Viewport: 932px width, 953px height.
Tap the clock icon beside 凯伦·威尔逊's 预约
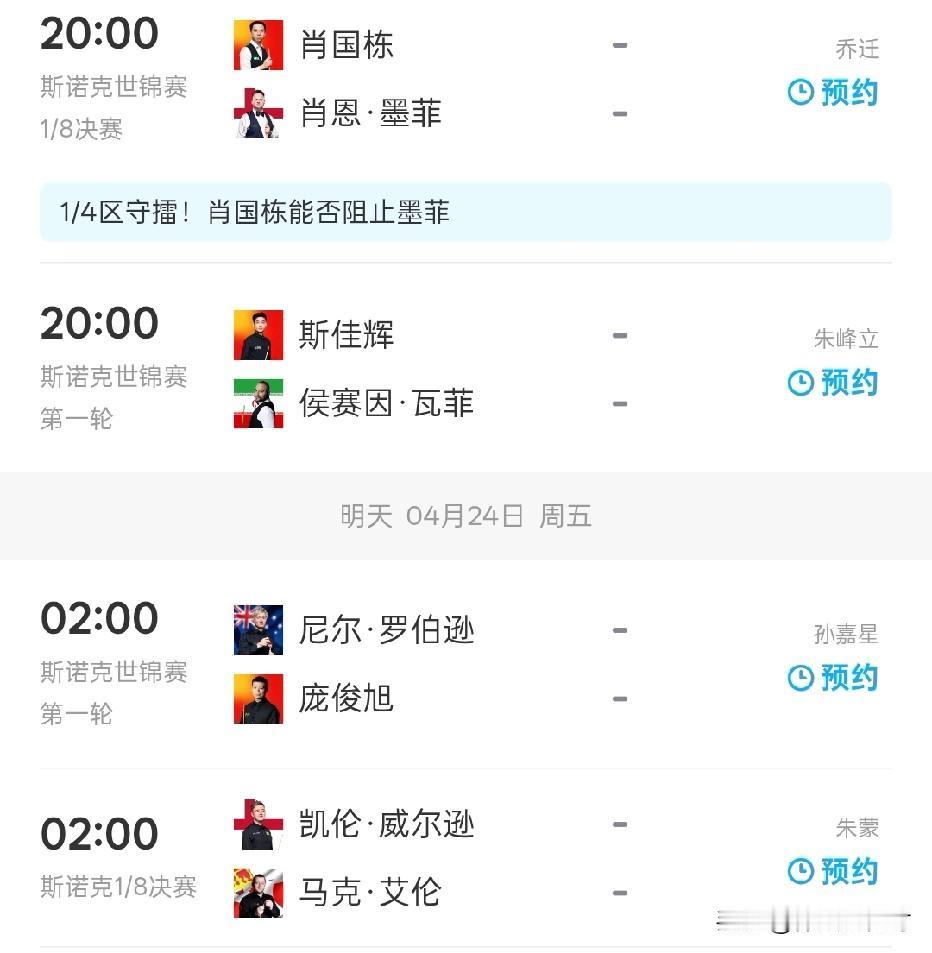pos(799,872)
